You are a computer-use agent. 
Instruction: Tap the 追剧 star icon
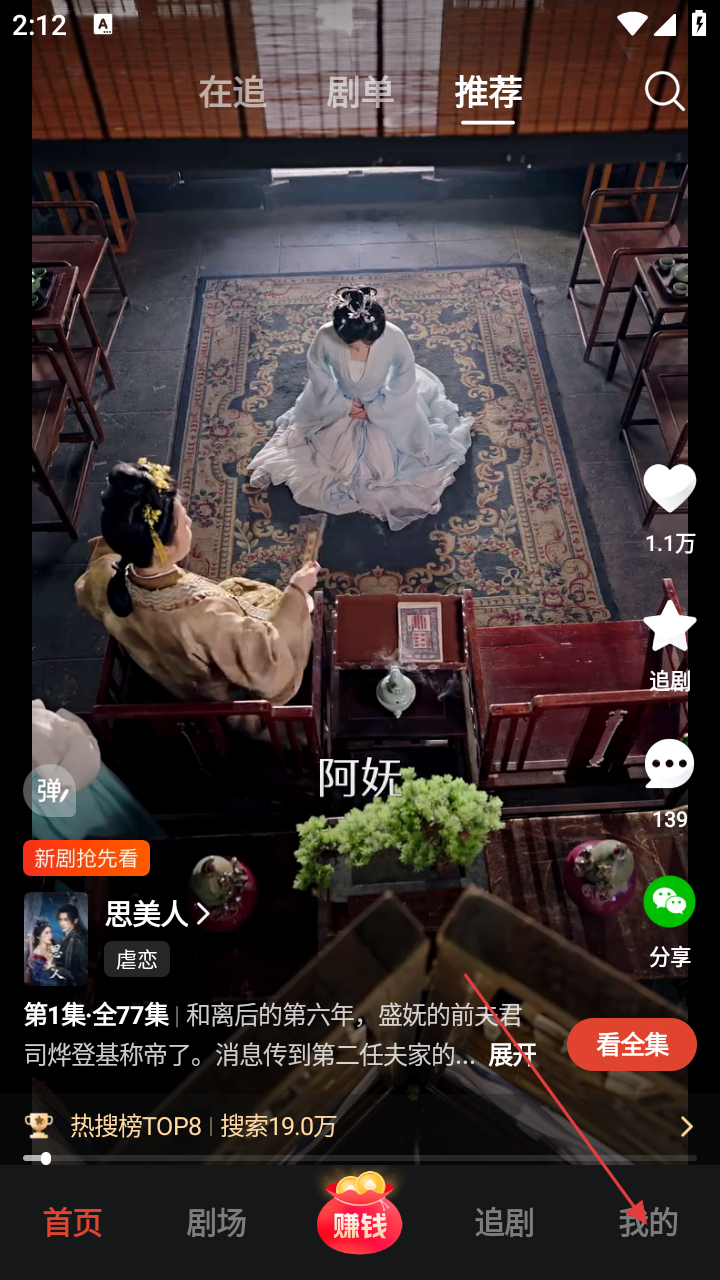coord(669,628)
